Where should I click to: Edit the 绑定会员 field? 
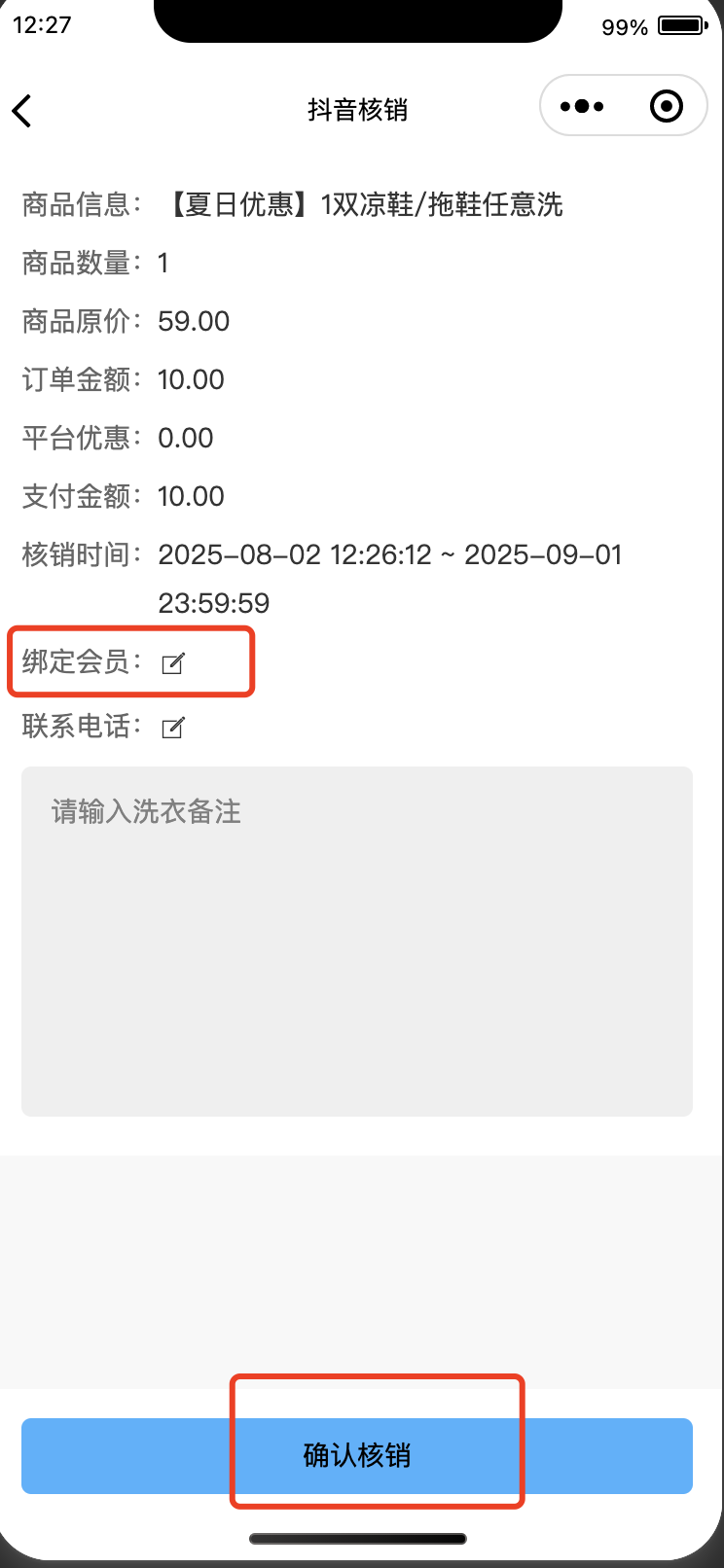point(172,664)
